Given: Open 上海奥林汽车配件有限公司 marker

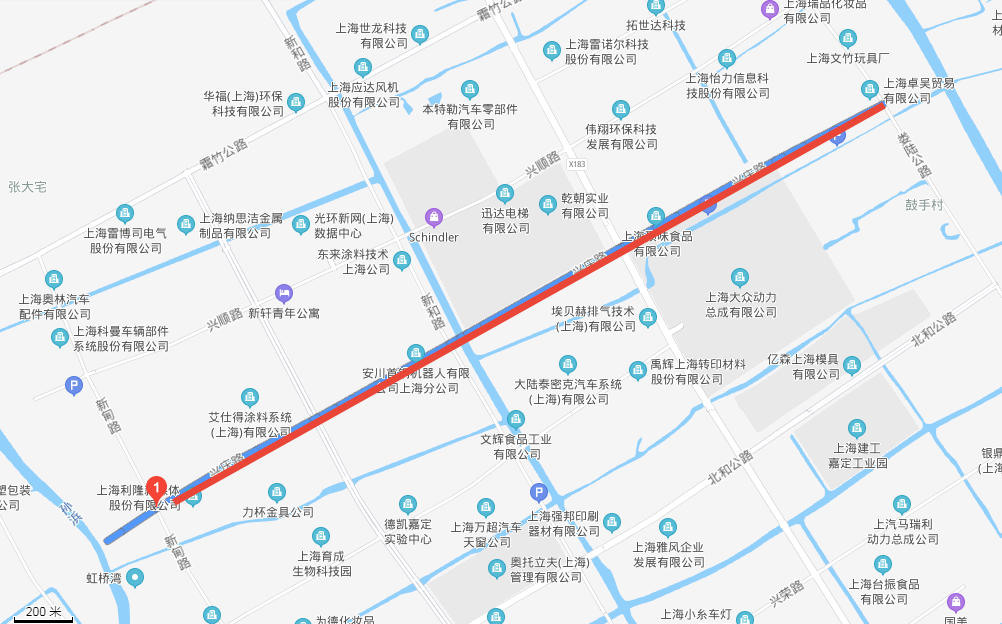Looking at the screenshot, I should 54,279.
